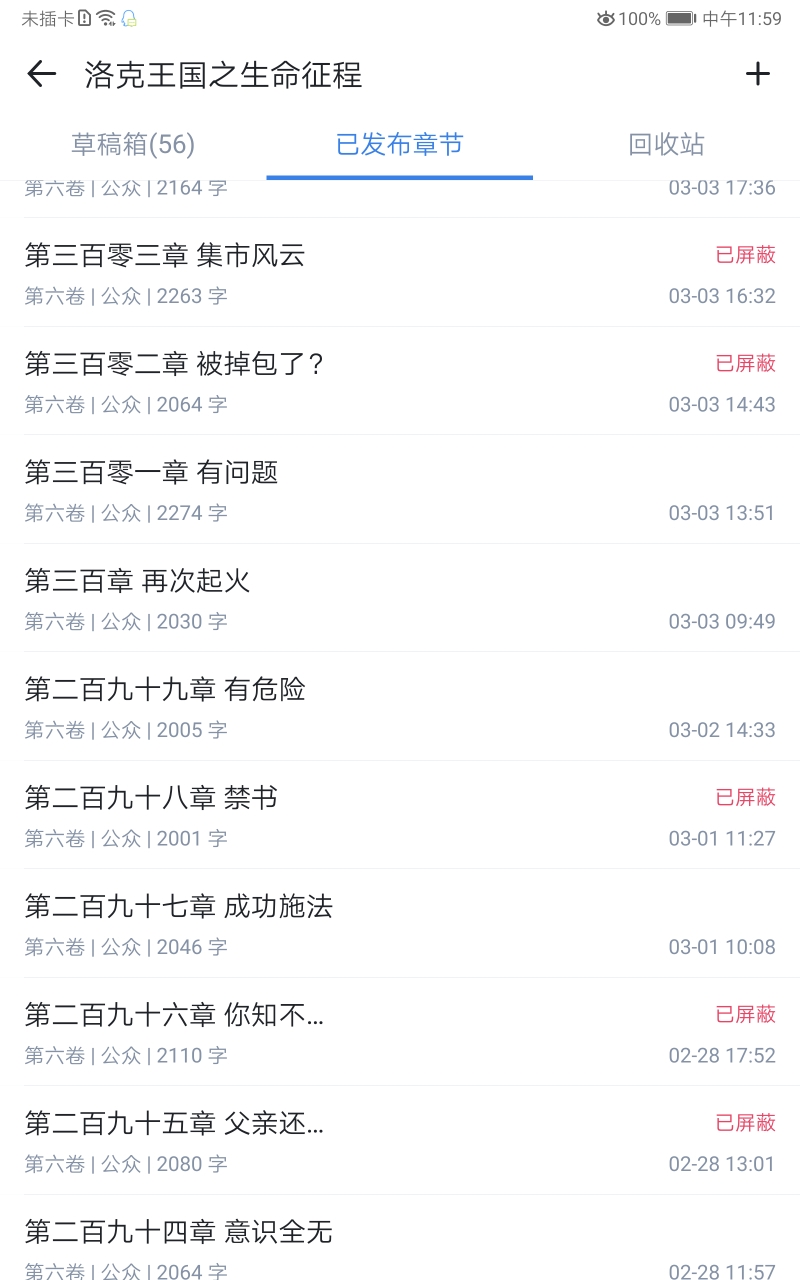
Task: Go back using the arrow icon
Action: point(41,74)
